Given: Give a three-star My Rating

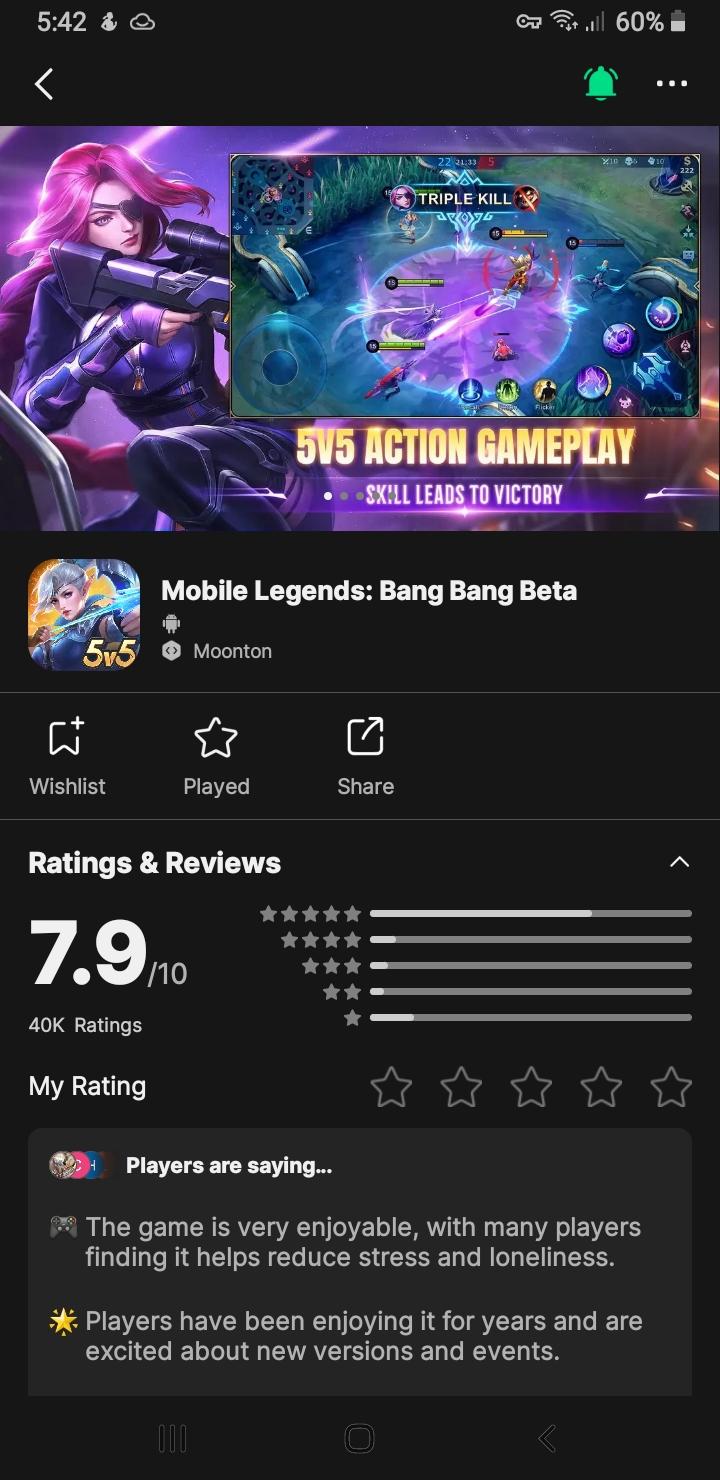Looking at the screenshot, I should click(531, 1087).
